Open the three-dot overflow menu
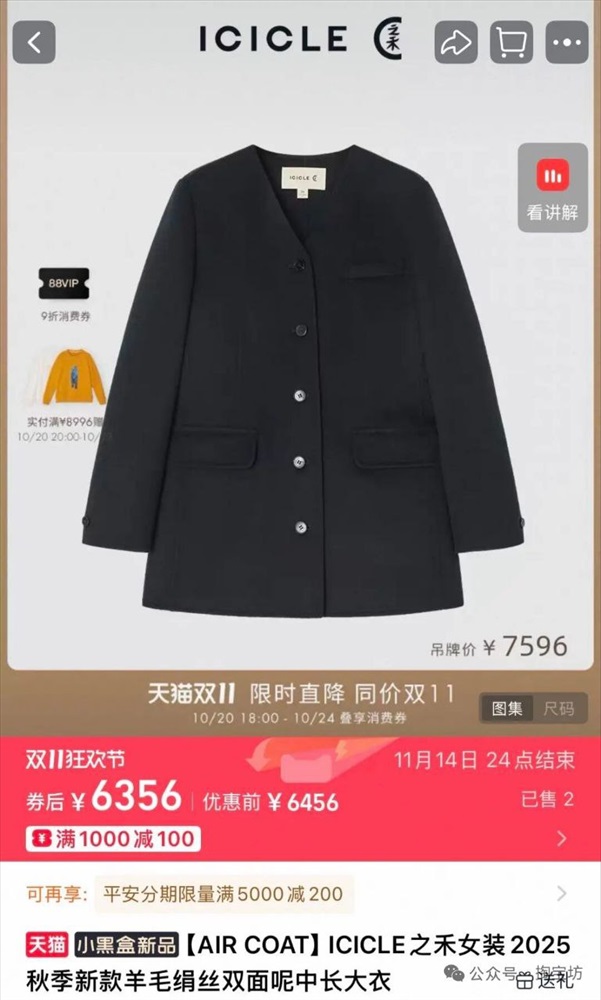This screenshot has width=601, height=1000. click(x=566, y=42)
